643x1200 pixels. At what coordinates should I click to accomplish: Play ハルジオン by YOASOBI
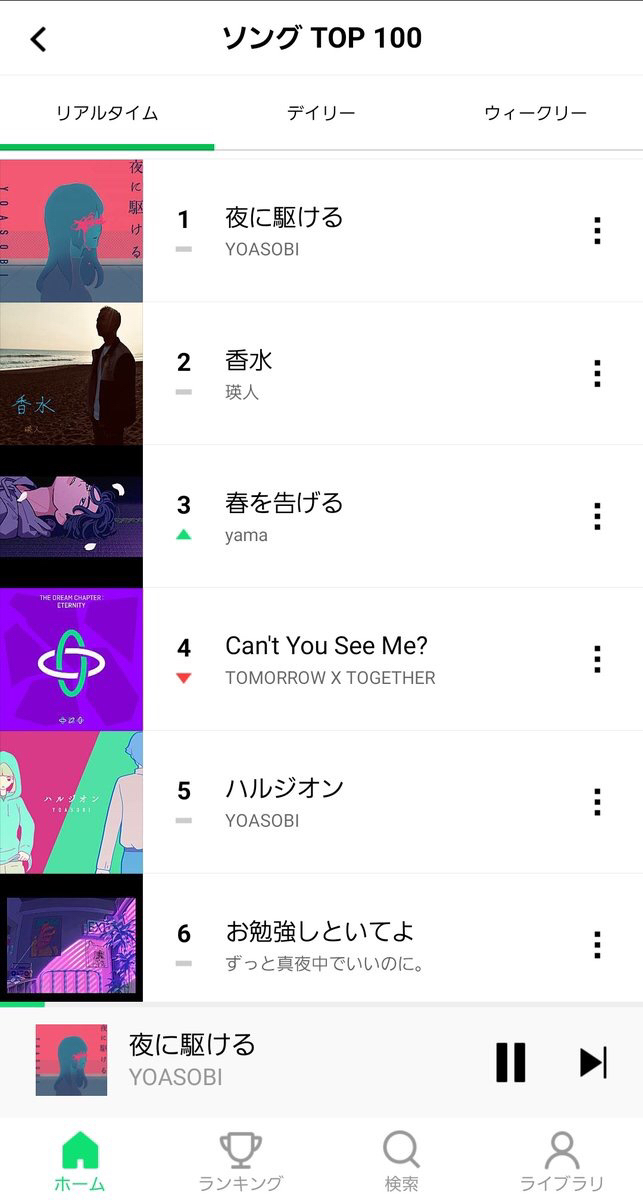[284, 789]
